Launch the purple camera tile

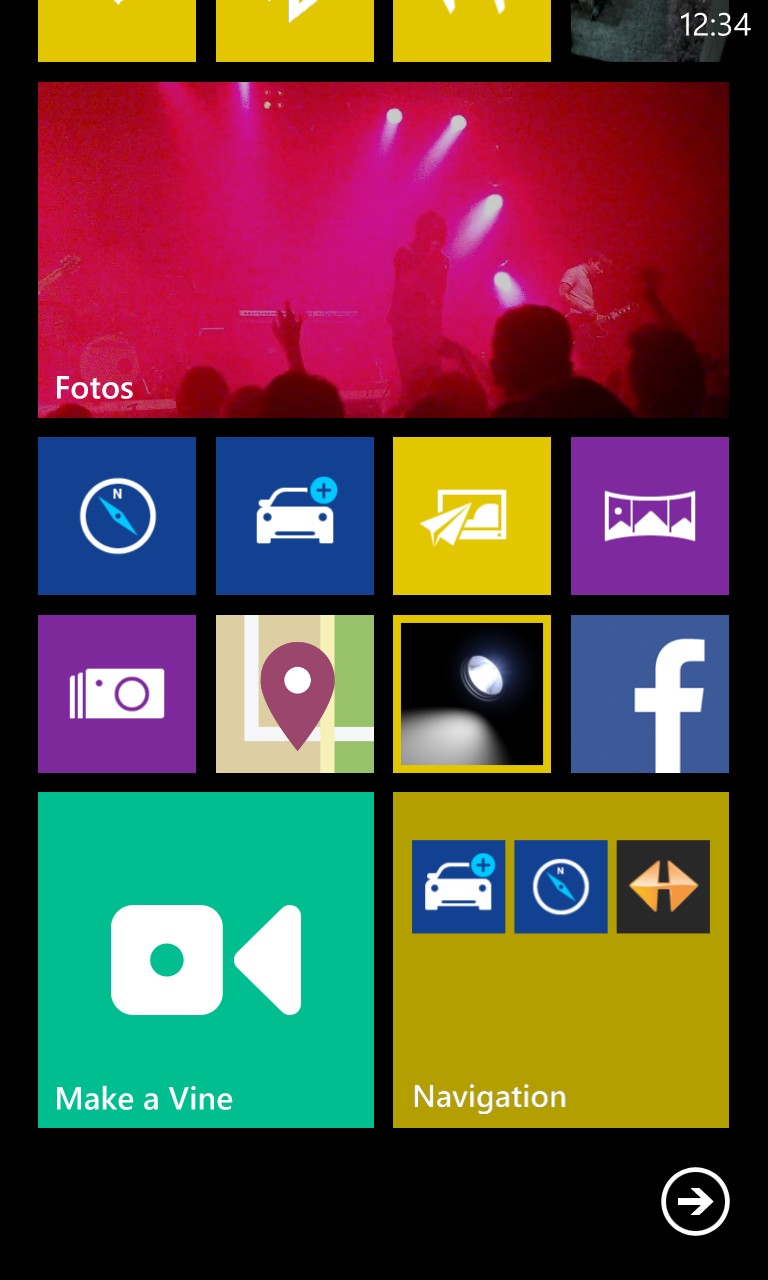pyautogui.click(x=117, y=694)
